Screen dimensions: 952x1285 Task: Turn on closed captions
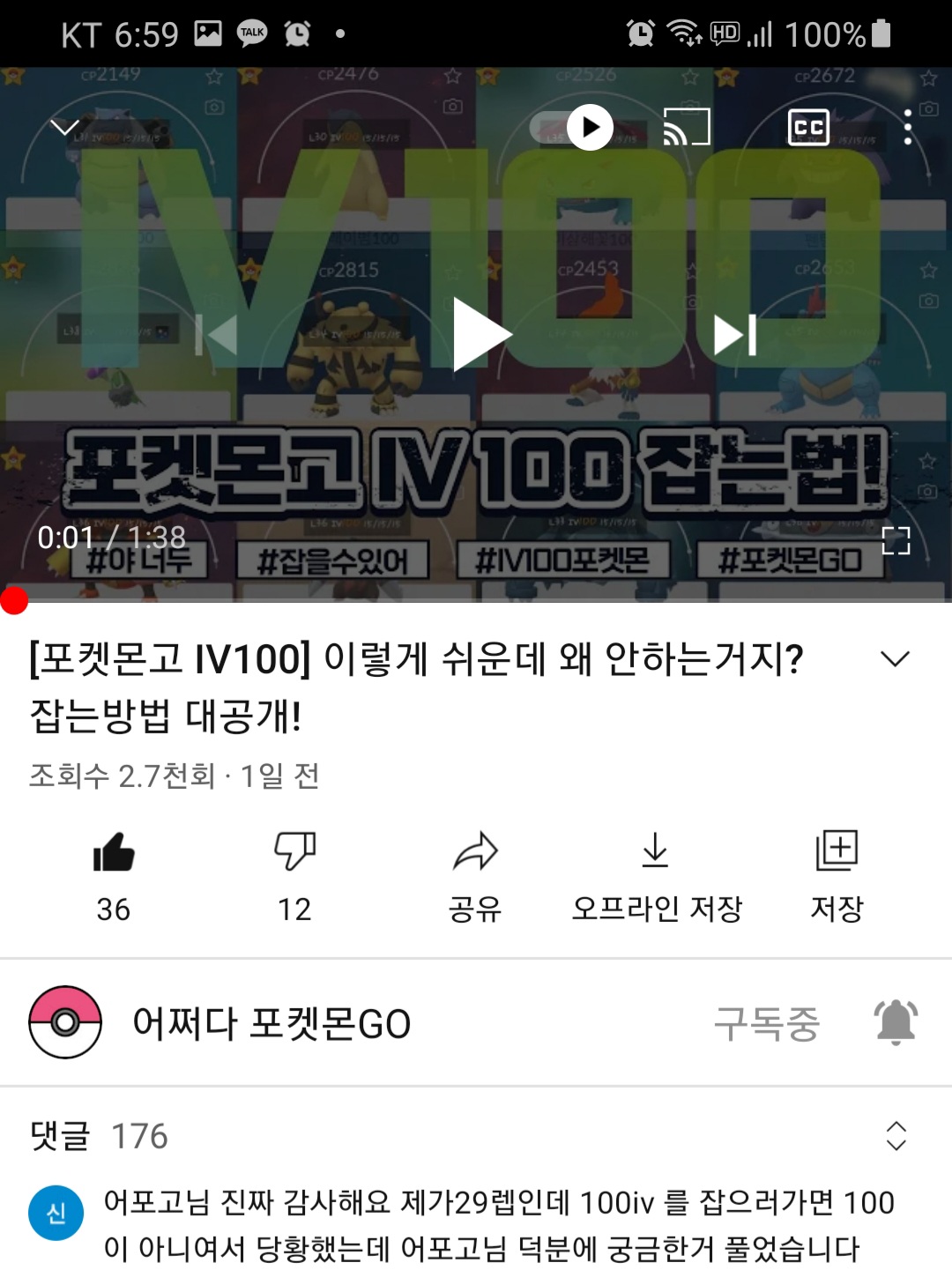point(807,128)
